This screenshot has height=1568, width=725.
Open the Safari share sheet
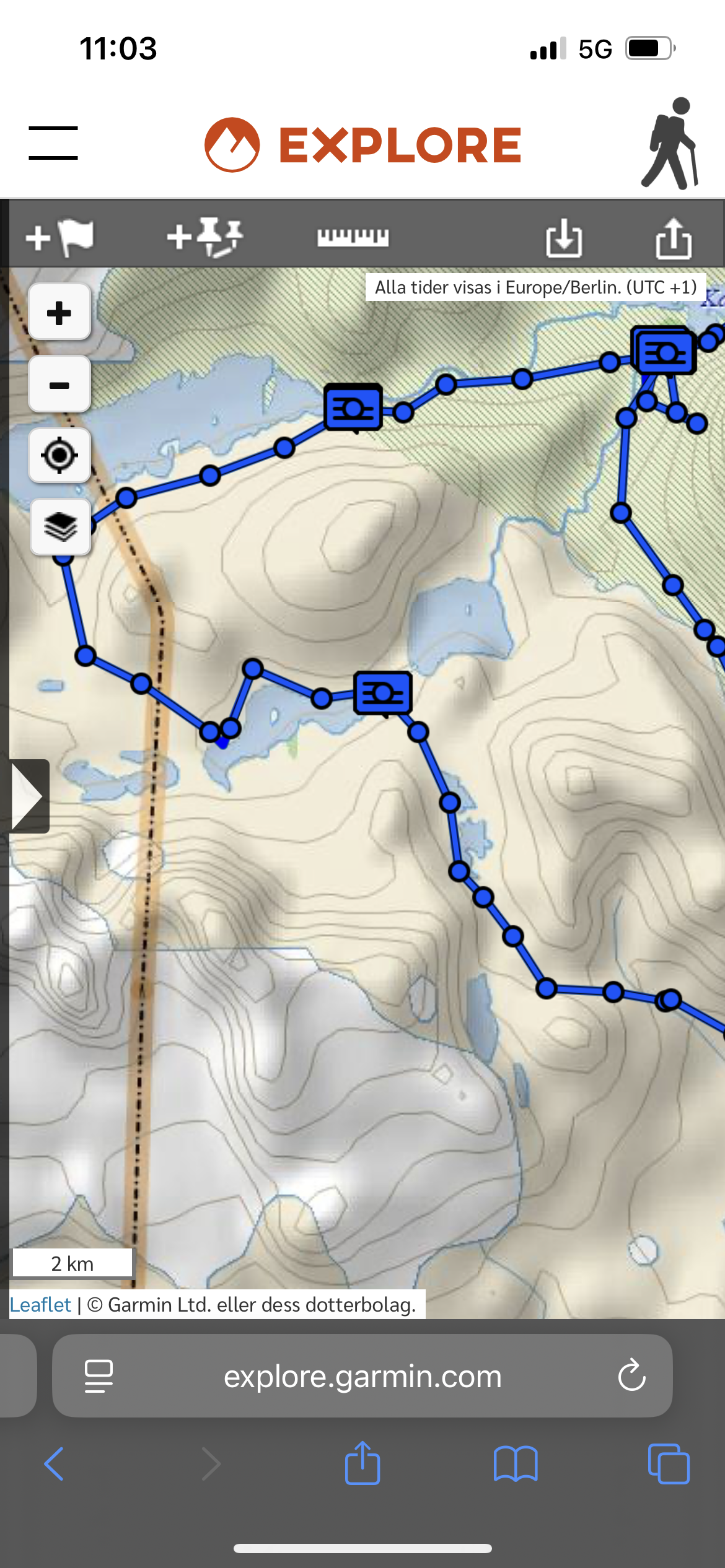[362, 1464]
